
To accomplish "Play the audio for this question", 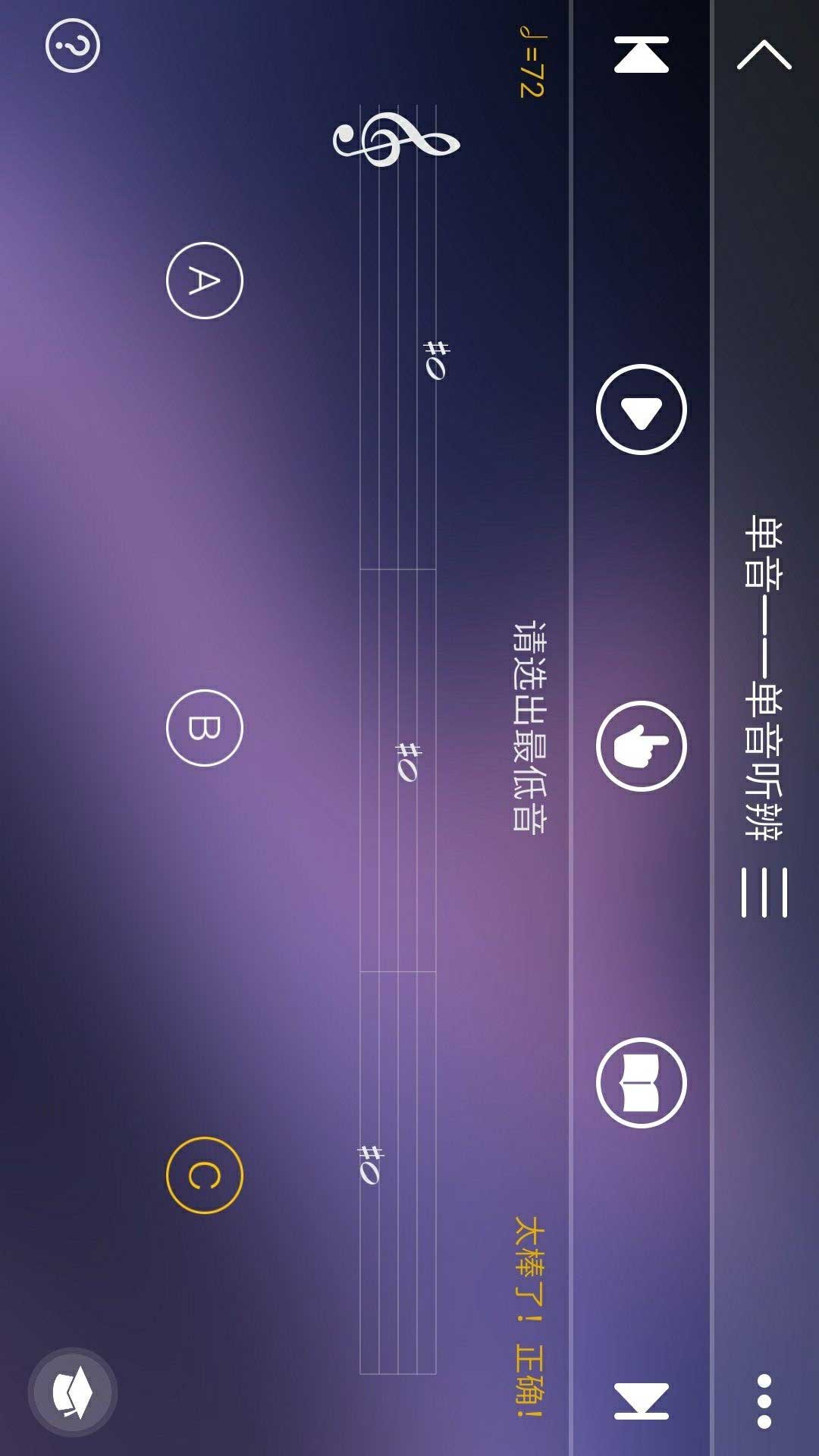I will pyautogui.click(x=642, y=409).
